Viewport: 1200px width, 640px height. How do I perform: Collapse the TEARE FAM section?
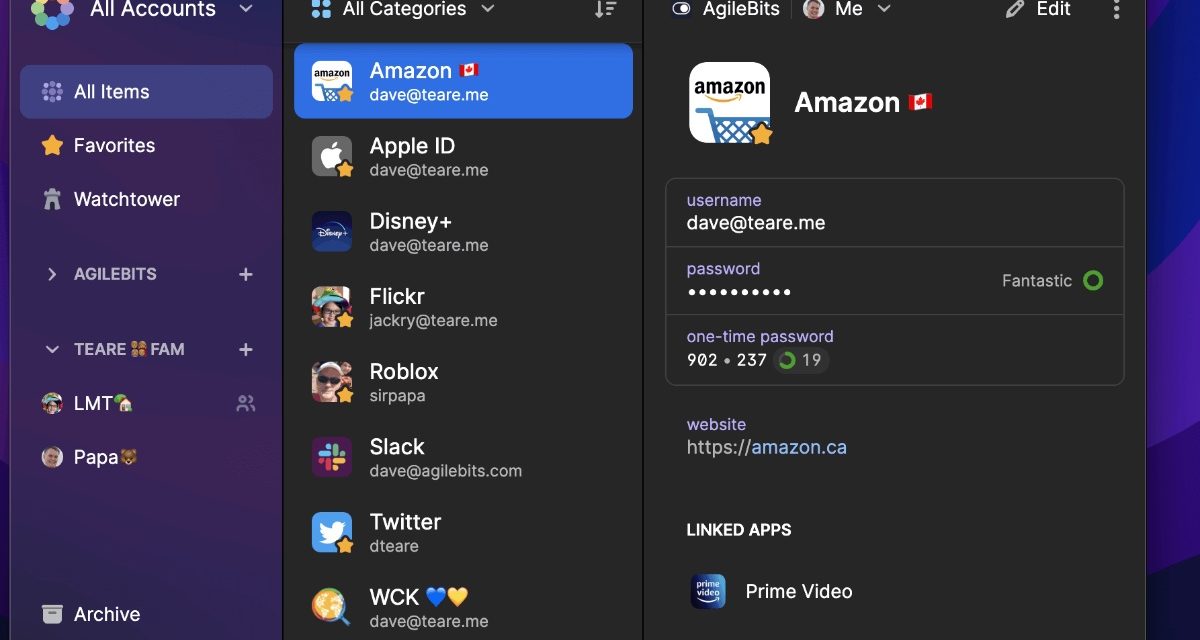pyautogui.click(x=52, y=350)
